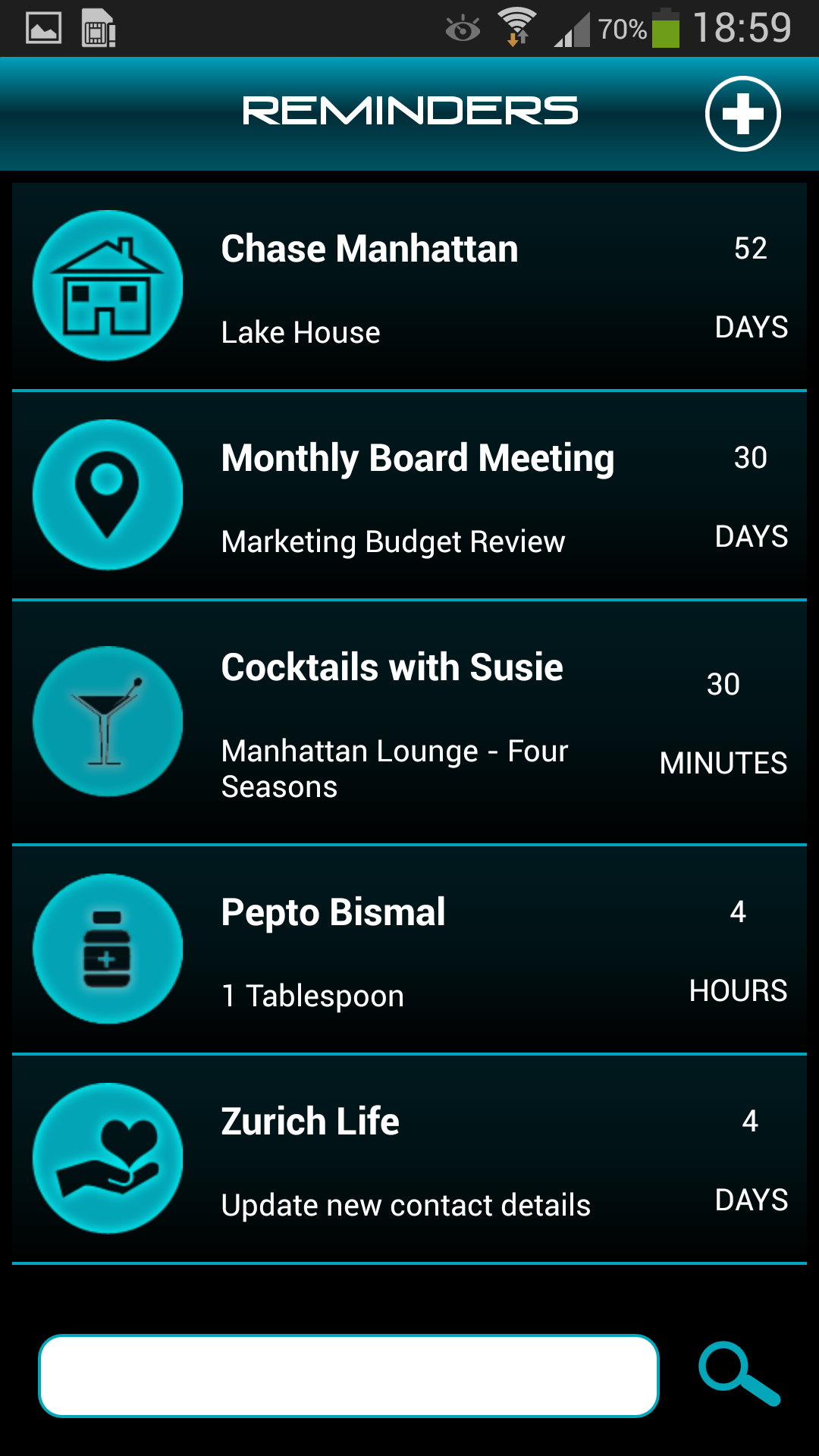Tap the magnifying glass search icon

[x=739, y=1374]
